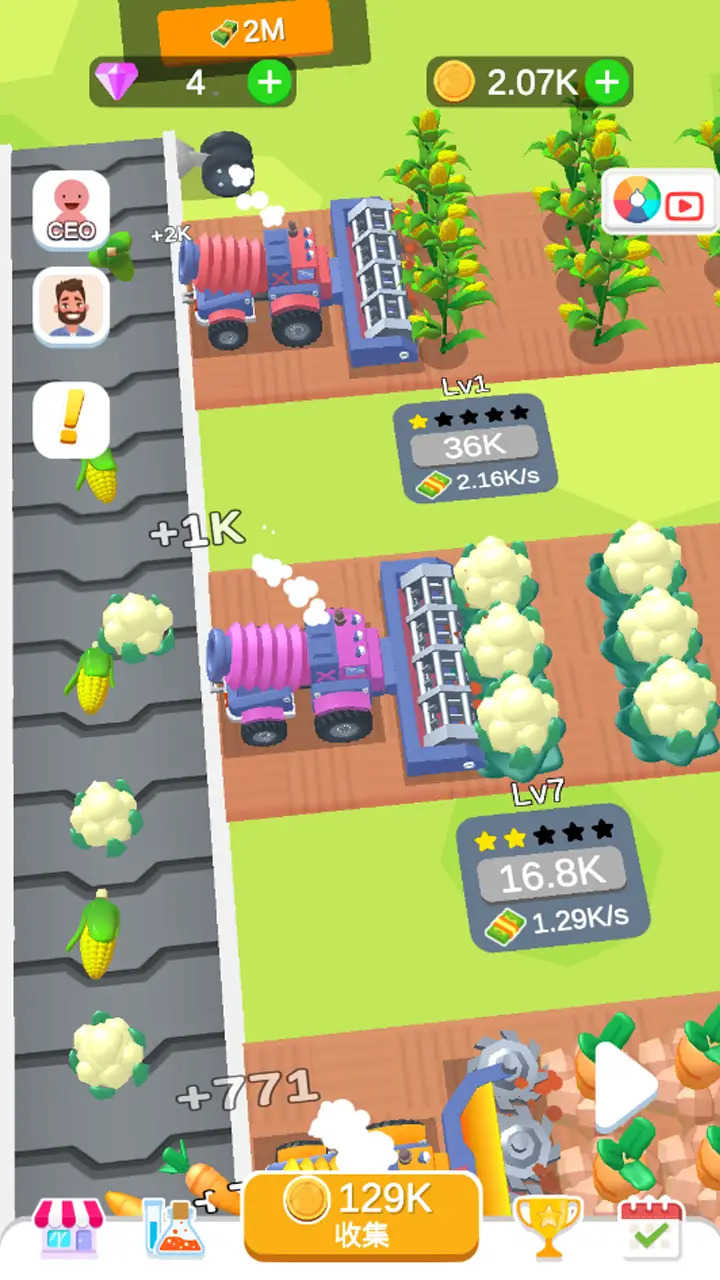Screen dimensions: 720x1280
Task: Open the spin wheel video reward
Action: click(x=658, y=203)
